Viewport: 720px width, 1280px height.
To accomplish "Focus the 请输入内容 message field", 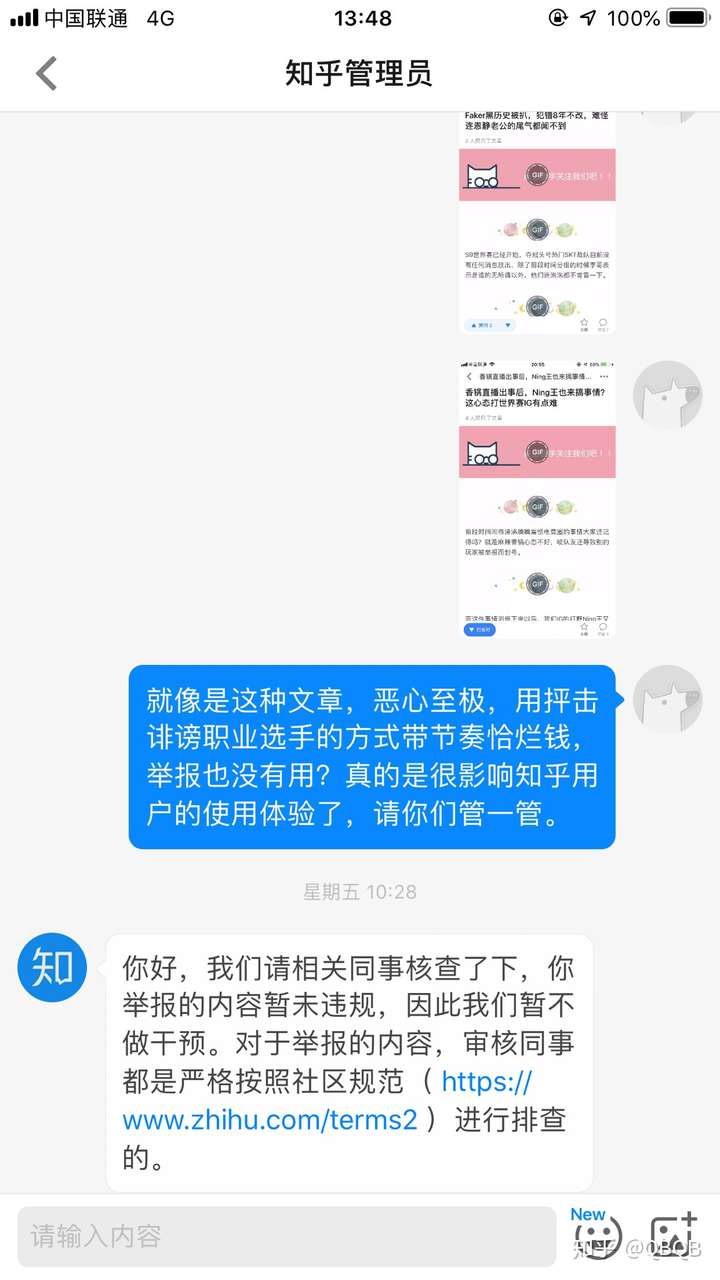I will click(287, 1236).
